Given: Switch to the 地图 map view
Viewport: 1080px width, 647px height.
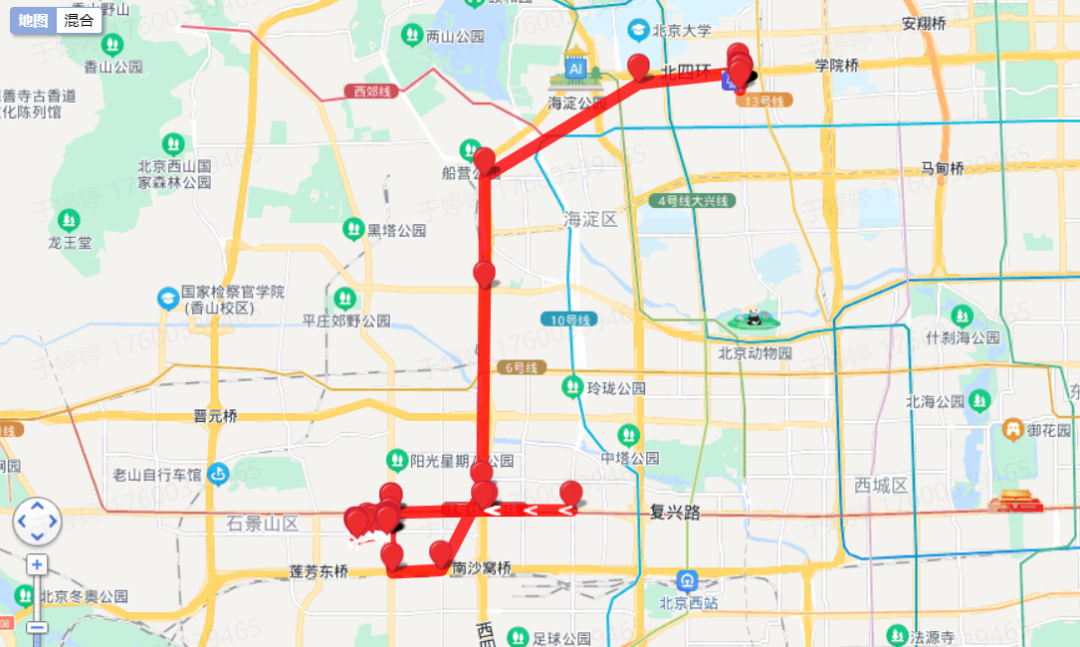Looking at the screenshot, I should coord(33,20).
